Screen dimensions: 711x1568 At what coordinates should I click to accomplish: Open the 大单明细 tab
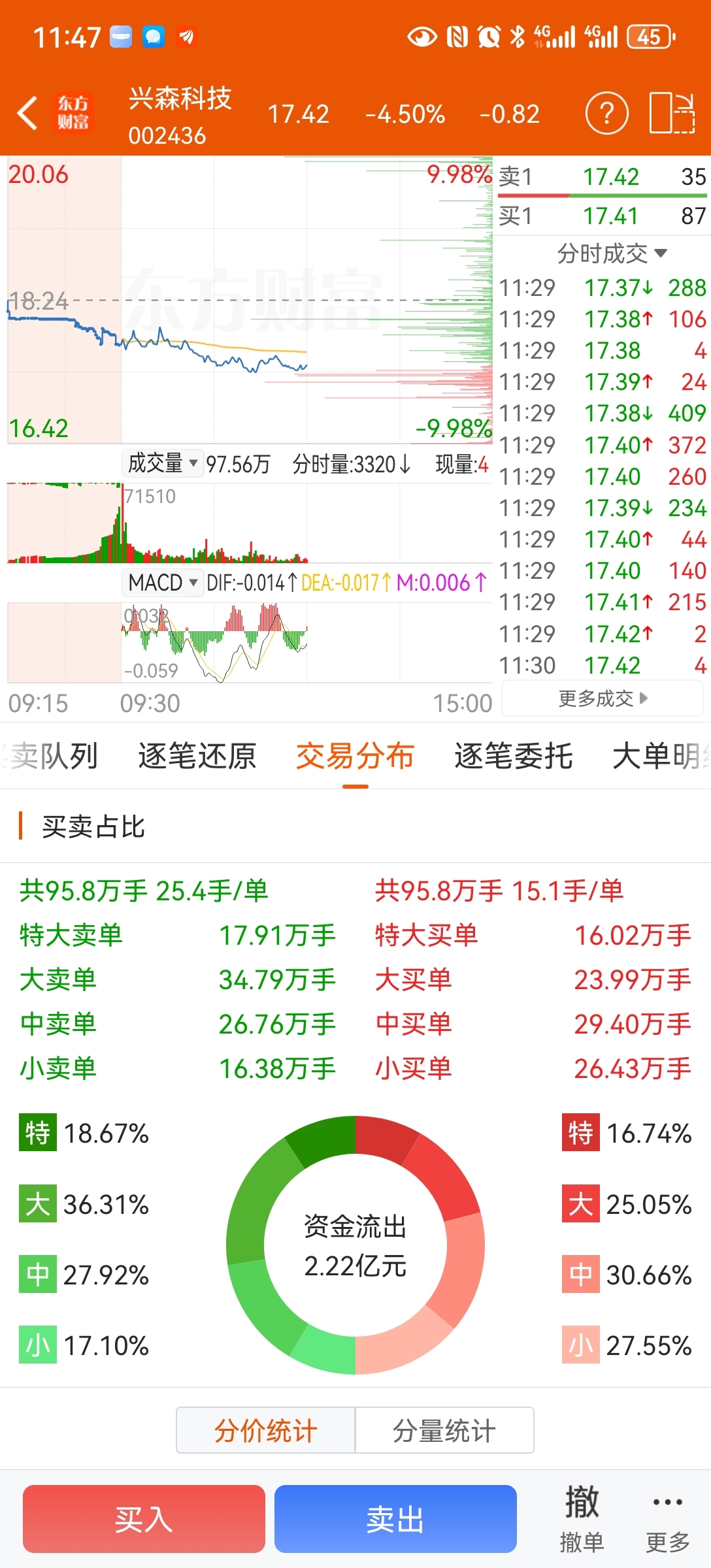(661, 756)
